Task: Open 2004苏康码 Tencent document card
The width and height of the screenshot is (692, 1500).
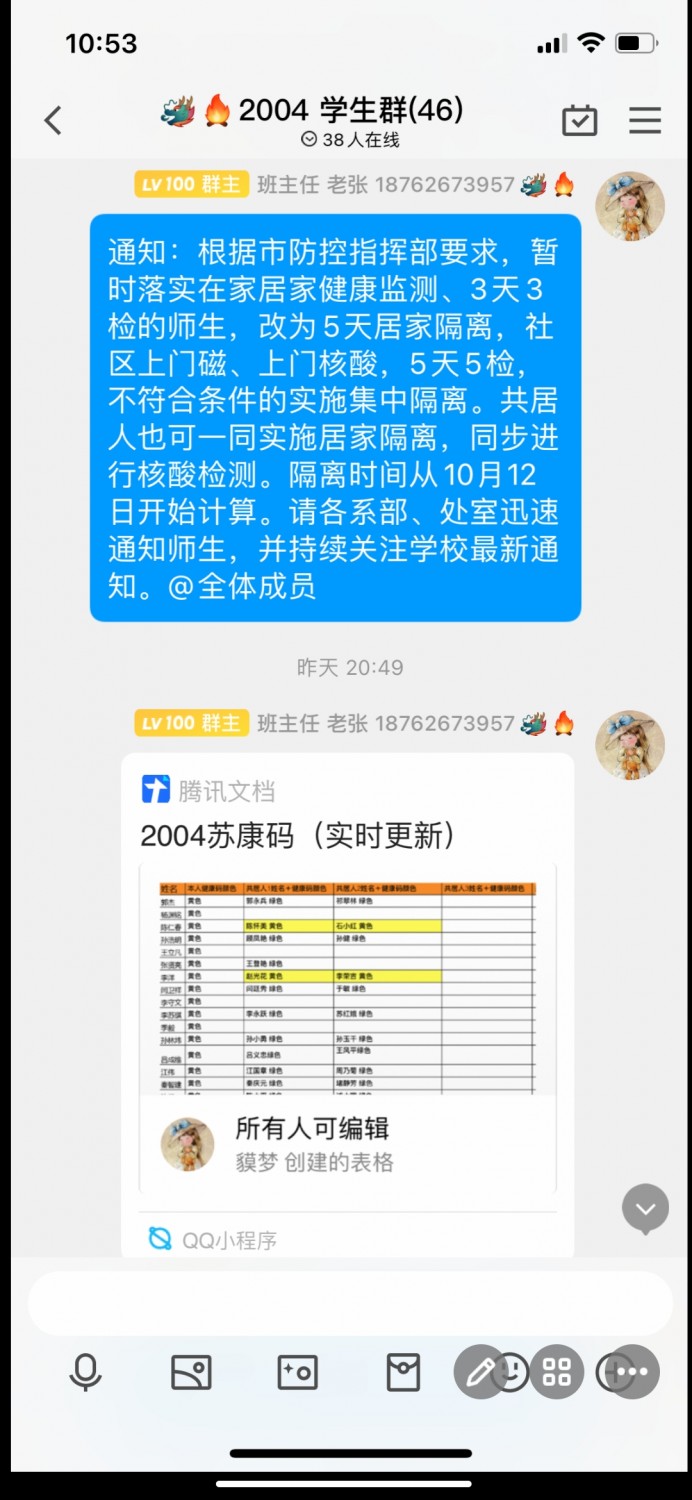Action: 347,975
